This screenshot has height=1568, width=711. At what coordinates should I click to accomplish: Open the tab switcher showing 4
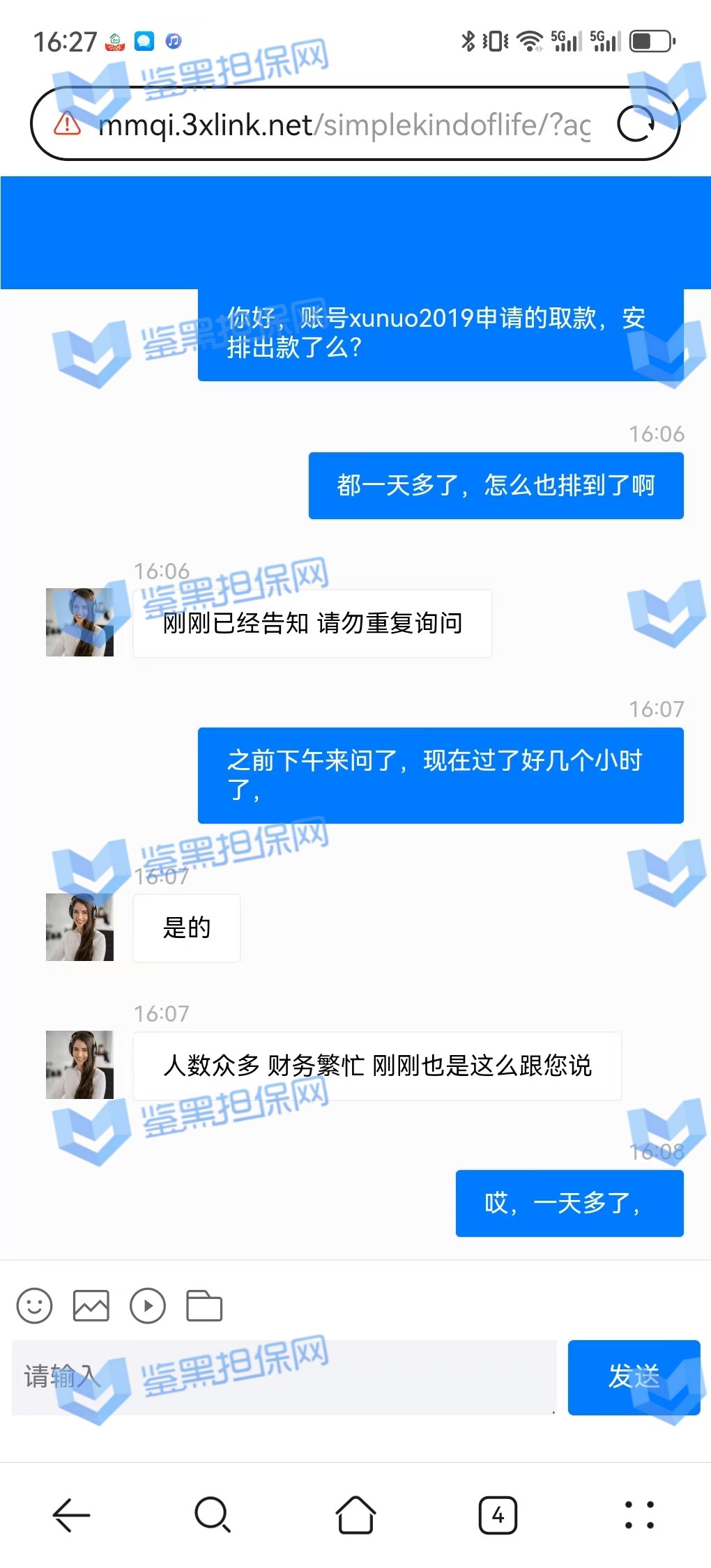pyautogui.click(x=498, y=1514)
